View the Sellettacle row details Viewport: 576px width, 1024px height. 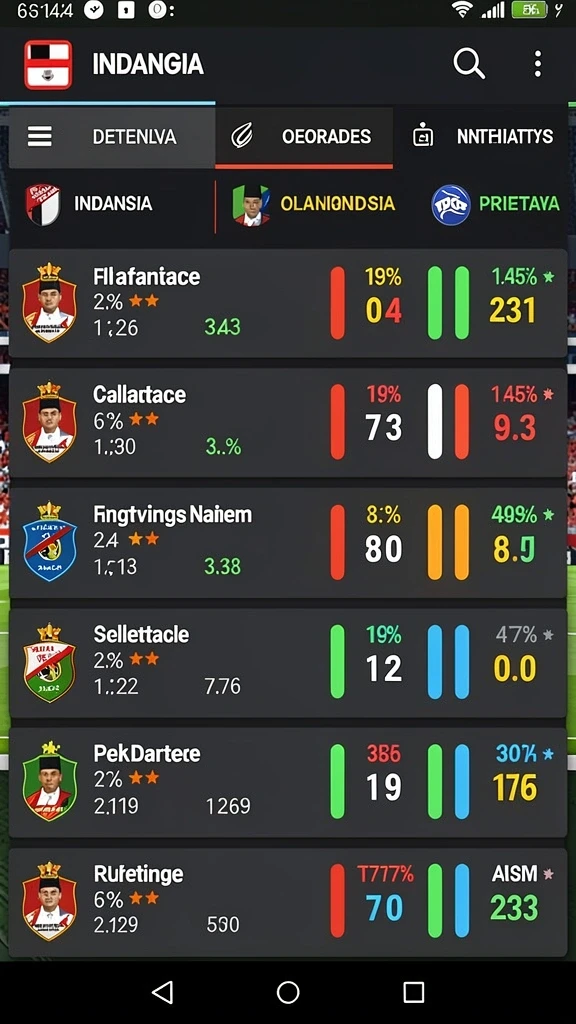(x=288, y=662)
